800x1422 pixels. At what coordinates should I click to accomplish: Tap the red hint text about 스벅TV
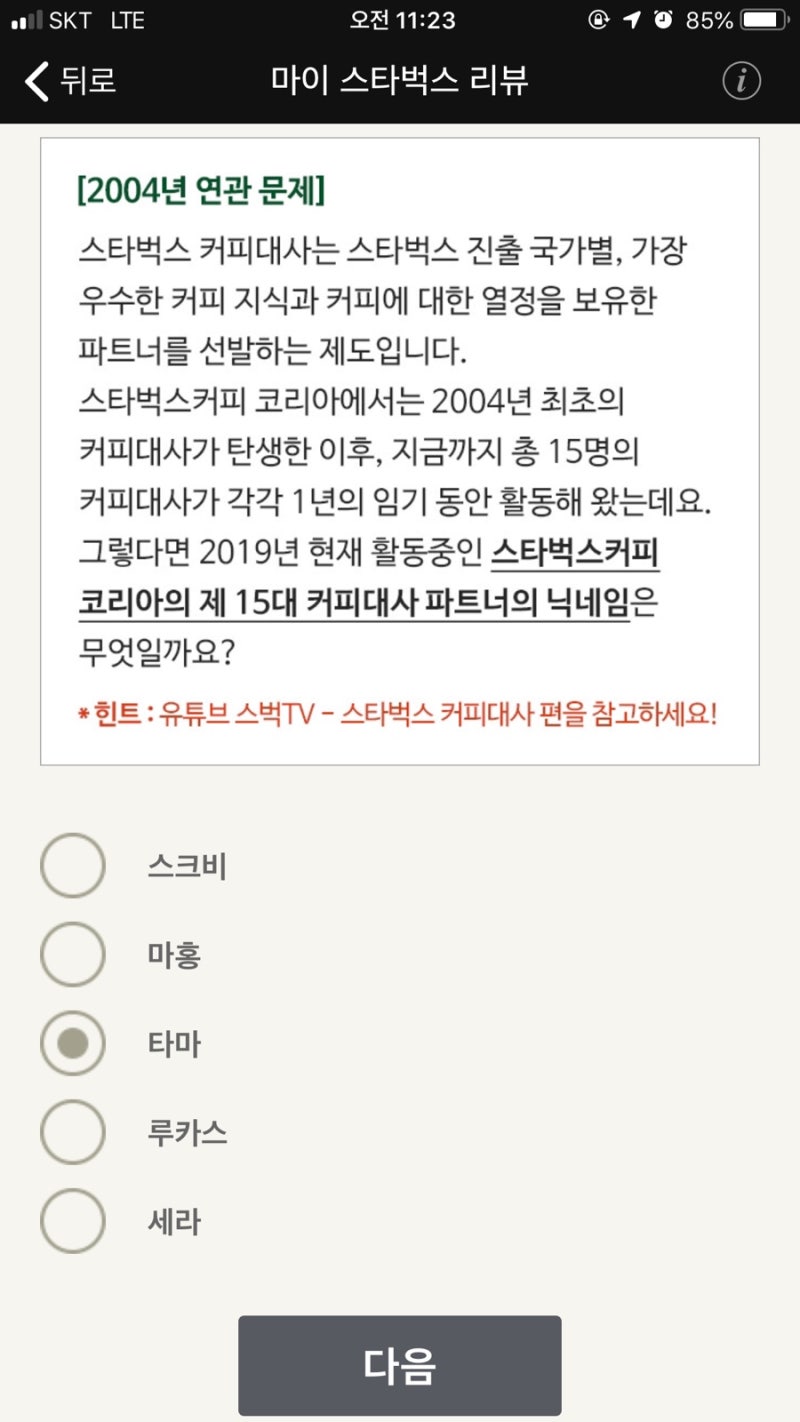click(400, 712)
